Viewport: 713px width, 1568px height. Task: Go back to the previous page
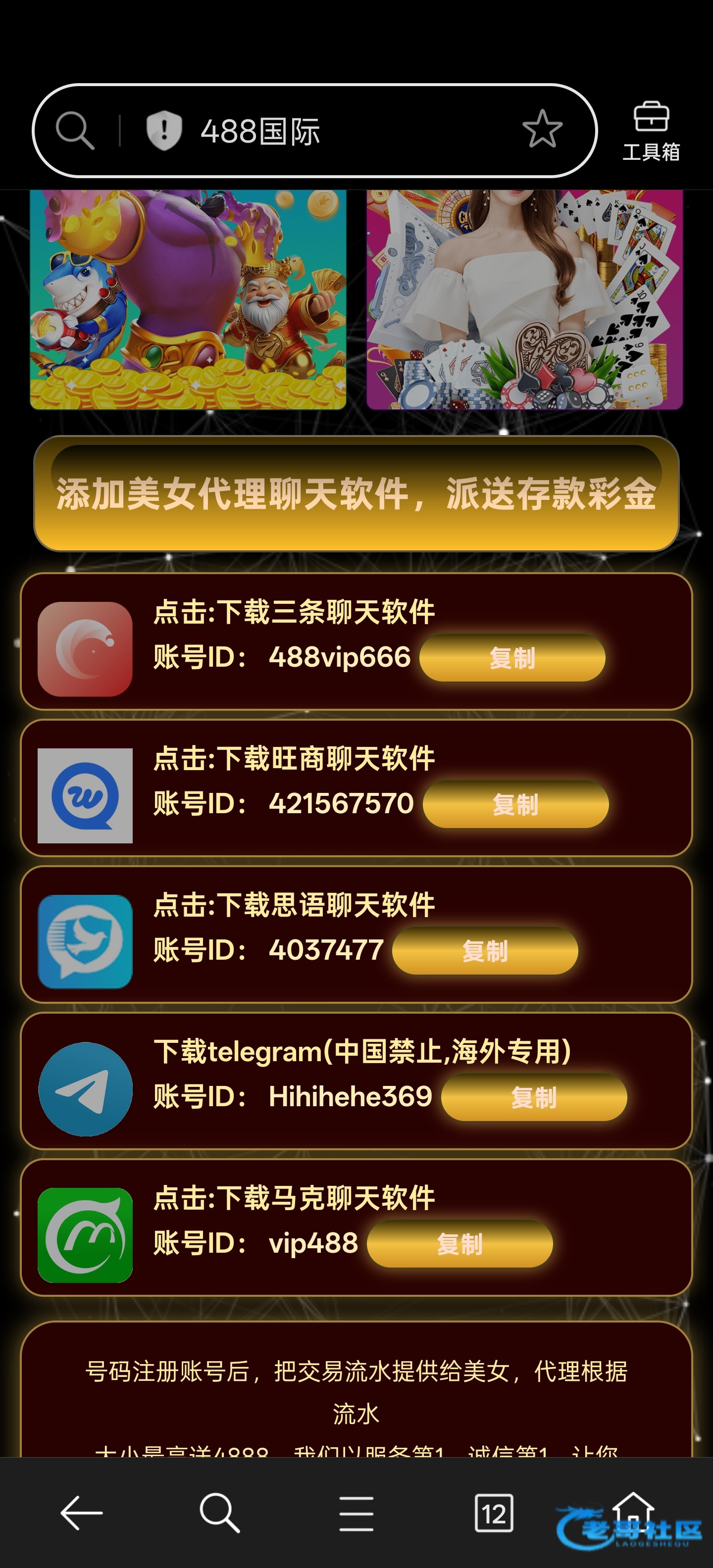point(82,1513)
